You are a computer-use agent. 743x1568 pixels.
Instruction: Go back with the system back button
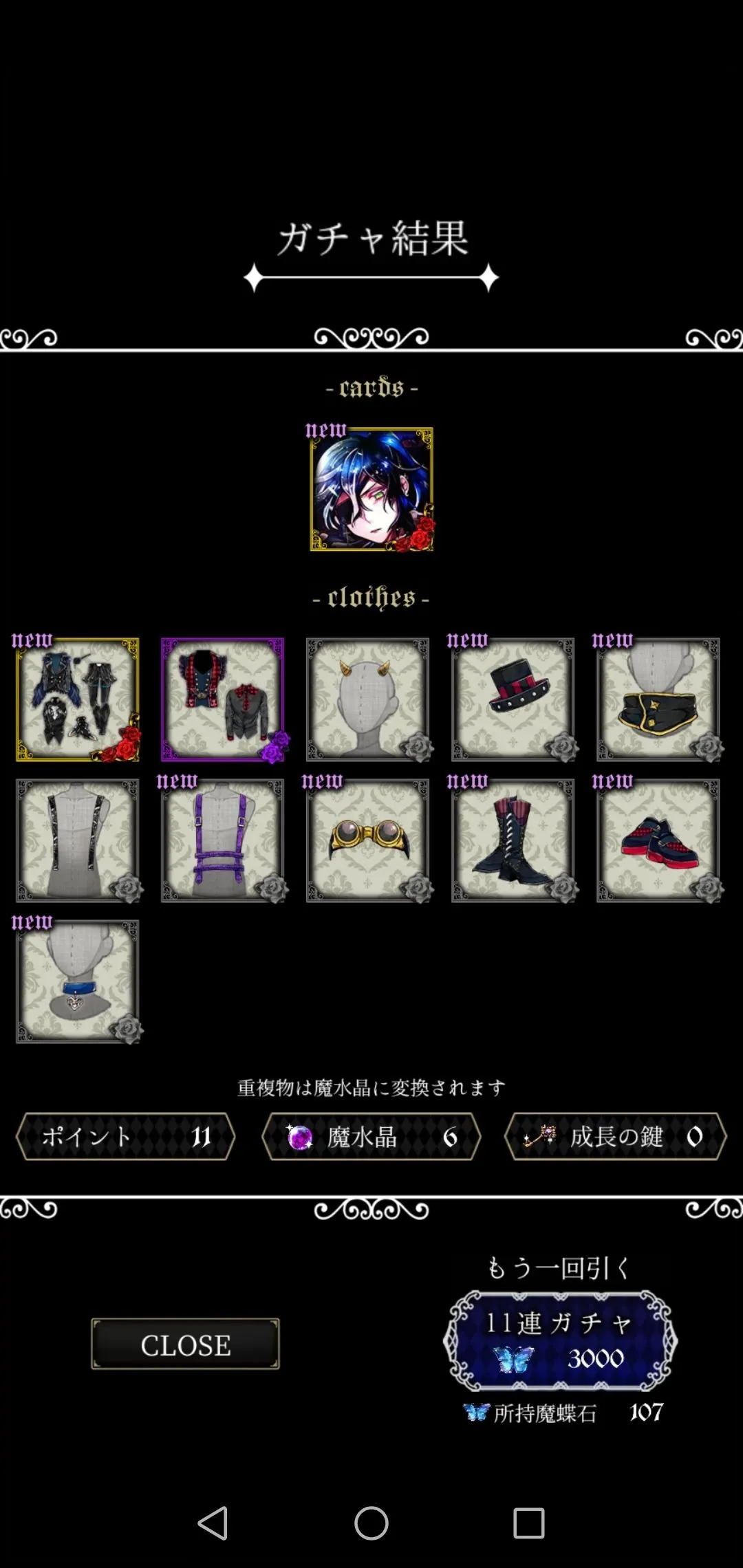coord(213,1523)
